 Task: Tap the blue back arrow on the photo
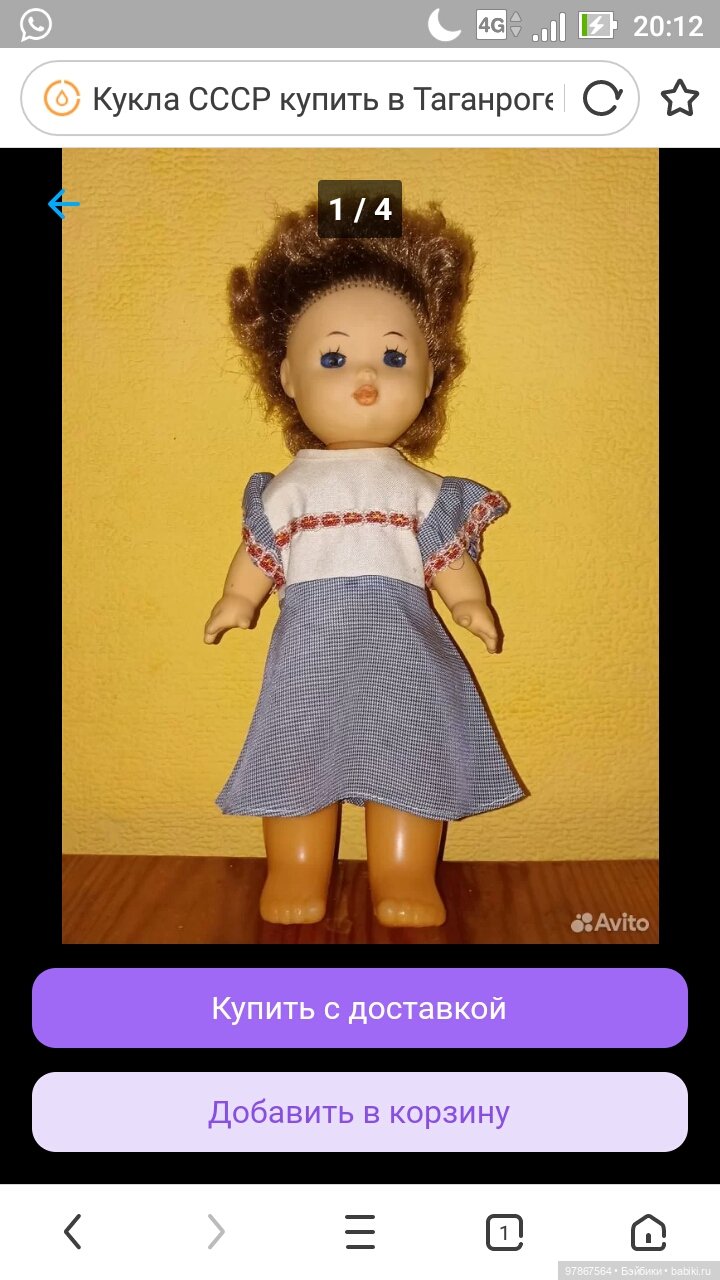(63, 204)
